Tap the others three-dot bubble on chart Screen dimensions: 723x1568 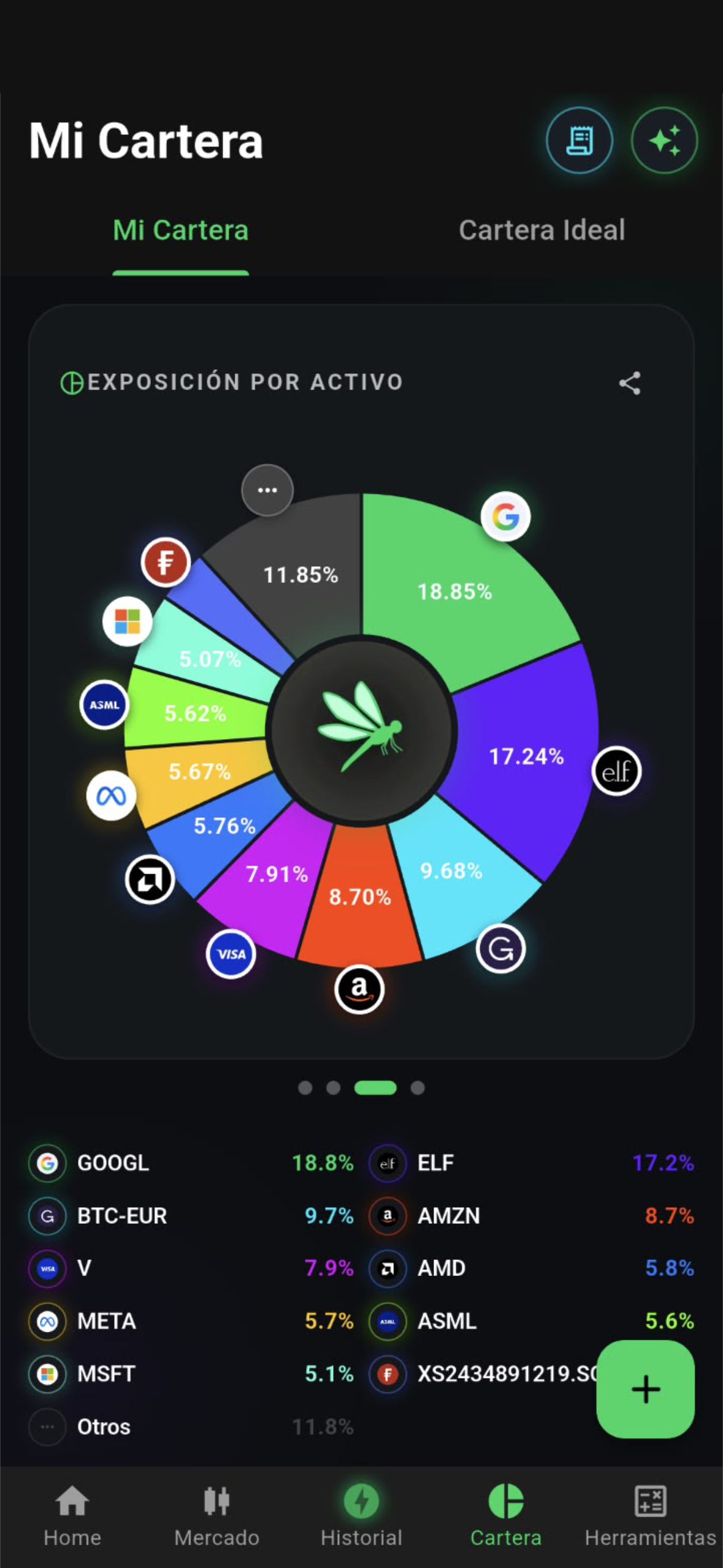267,490
